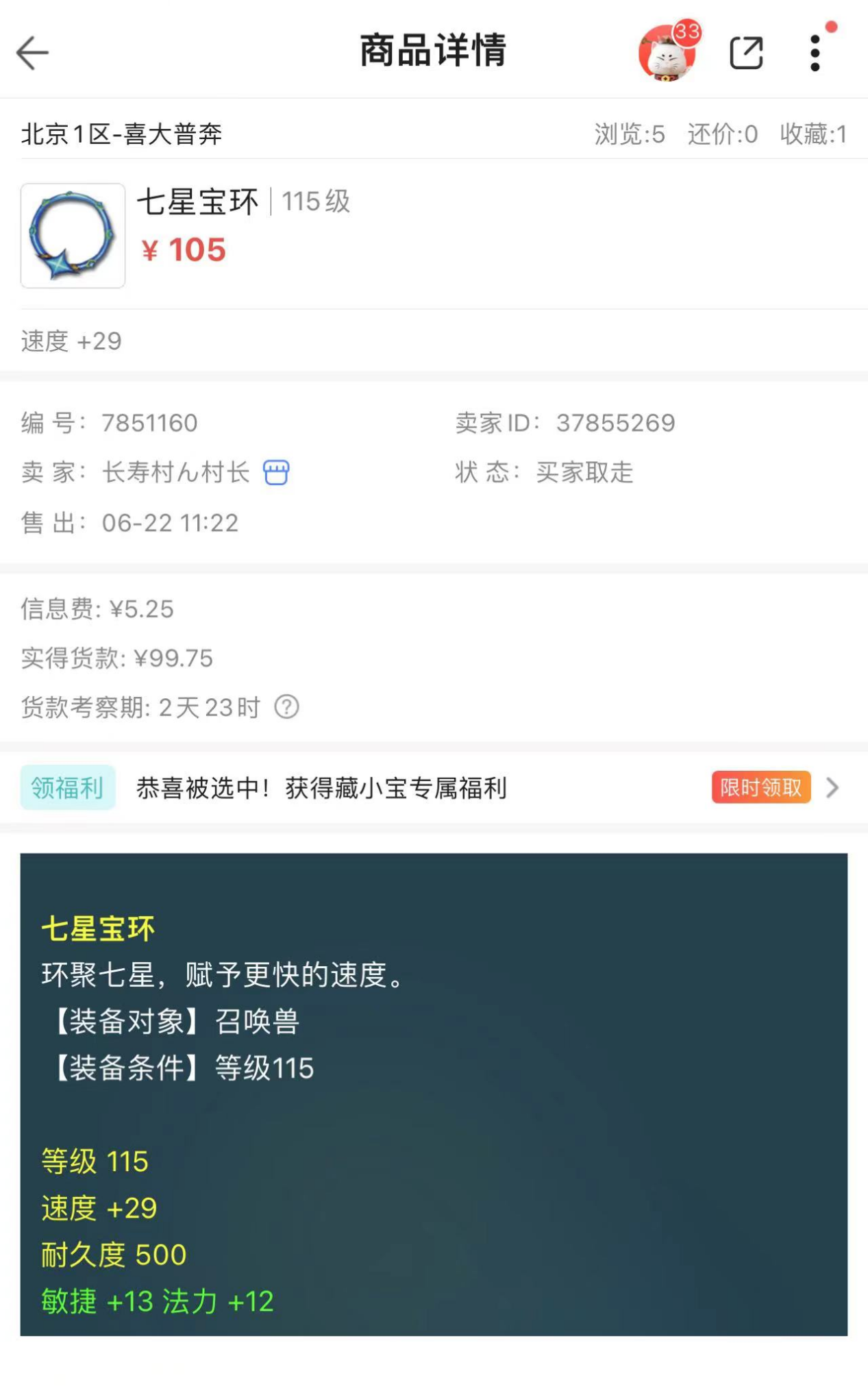
Task: Go back using the top-left arrow
Action: pos(32,53)
